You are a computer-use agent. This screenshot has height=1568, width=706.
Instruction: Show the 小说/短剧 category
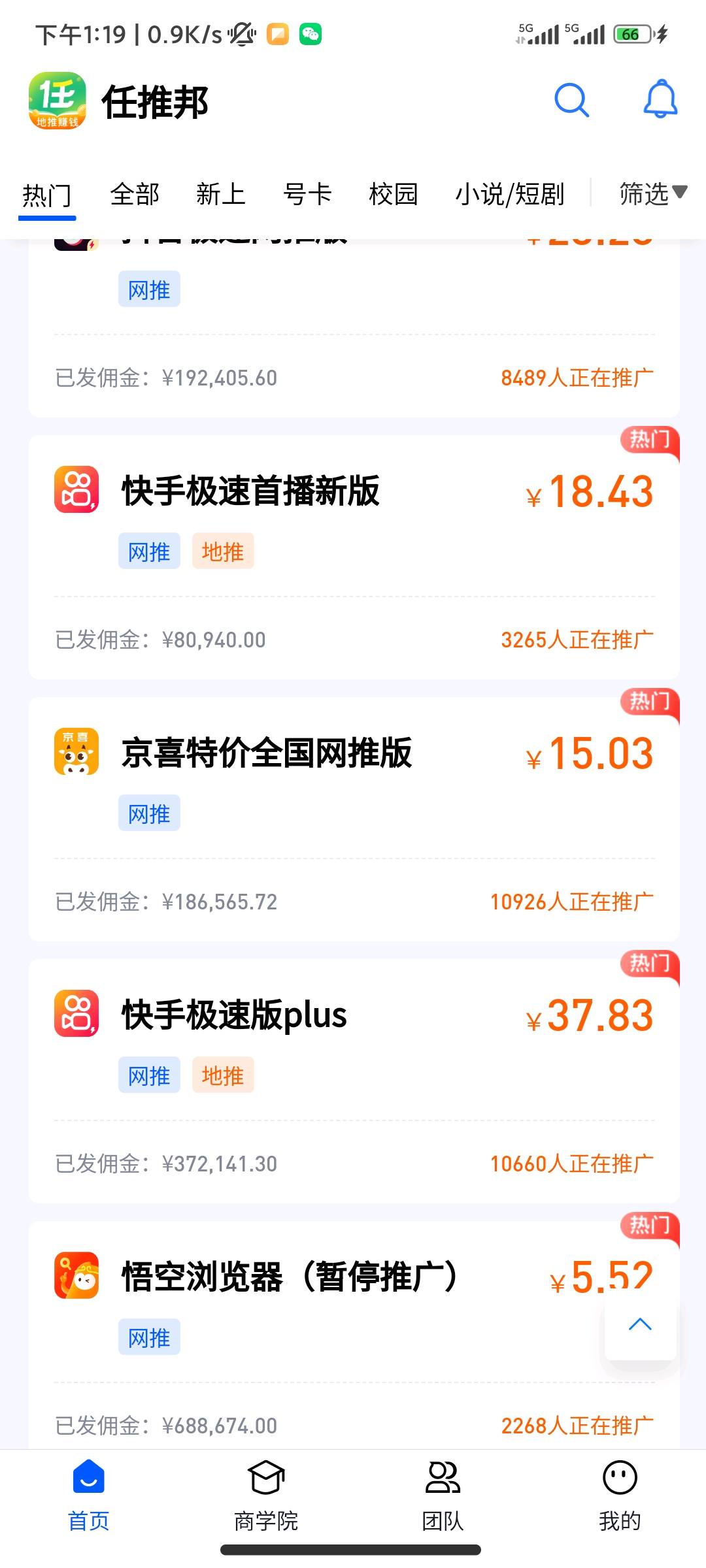(x=509, y=195)
